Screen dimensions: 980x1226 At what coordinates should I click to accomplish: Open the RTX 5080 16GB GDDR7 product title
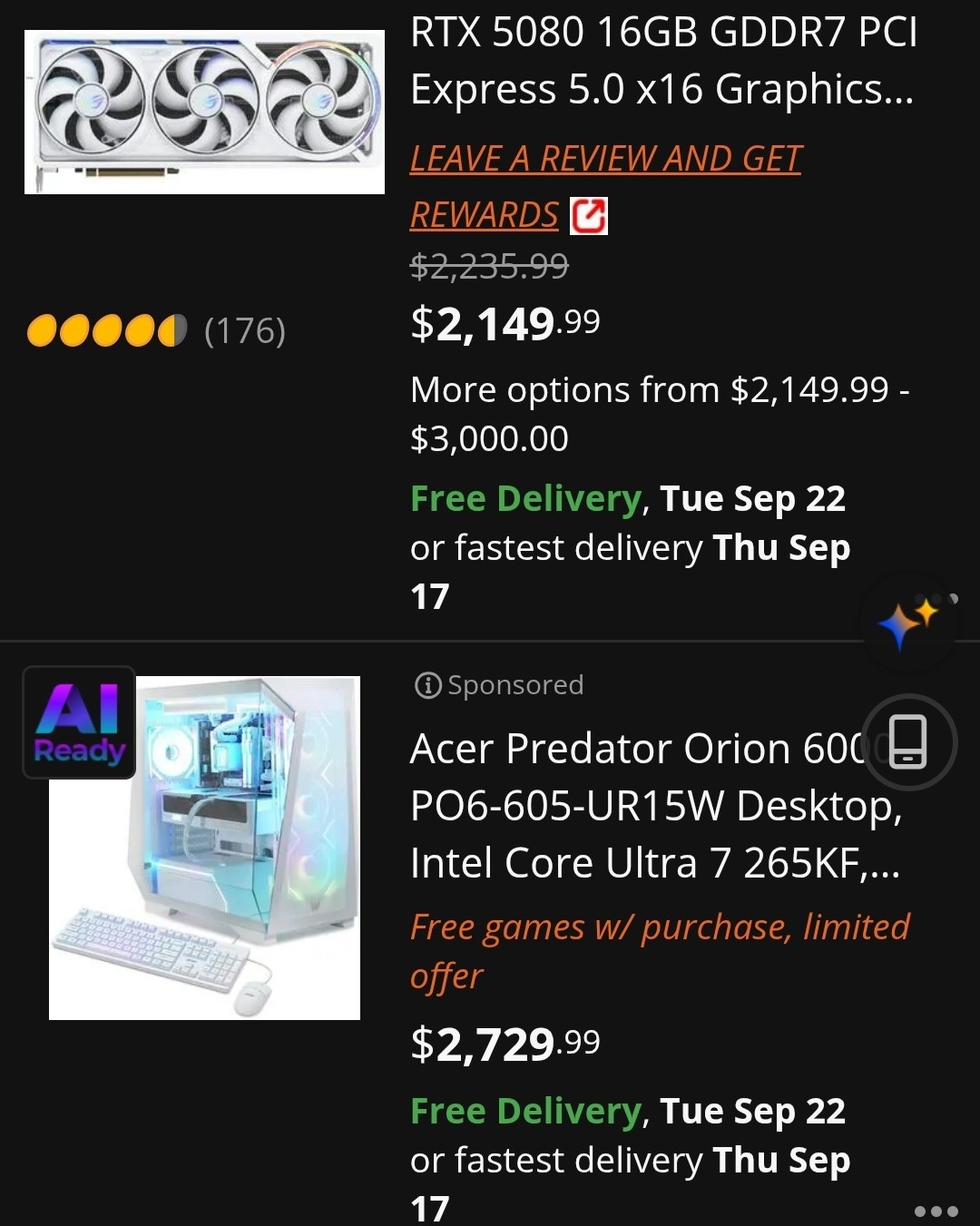(x=663, y=60)
